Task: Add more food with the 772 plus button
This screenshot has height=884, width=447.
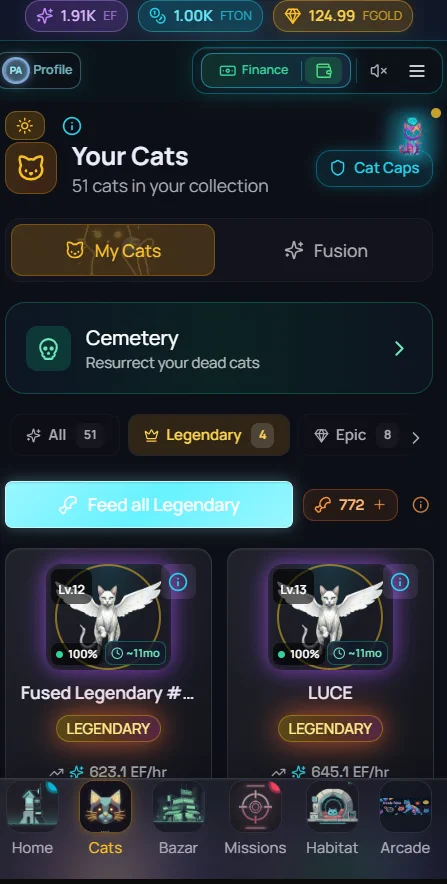Action: (350, 505)
